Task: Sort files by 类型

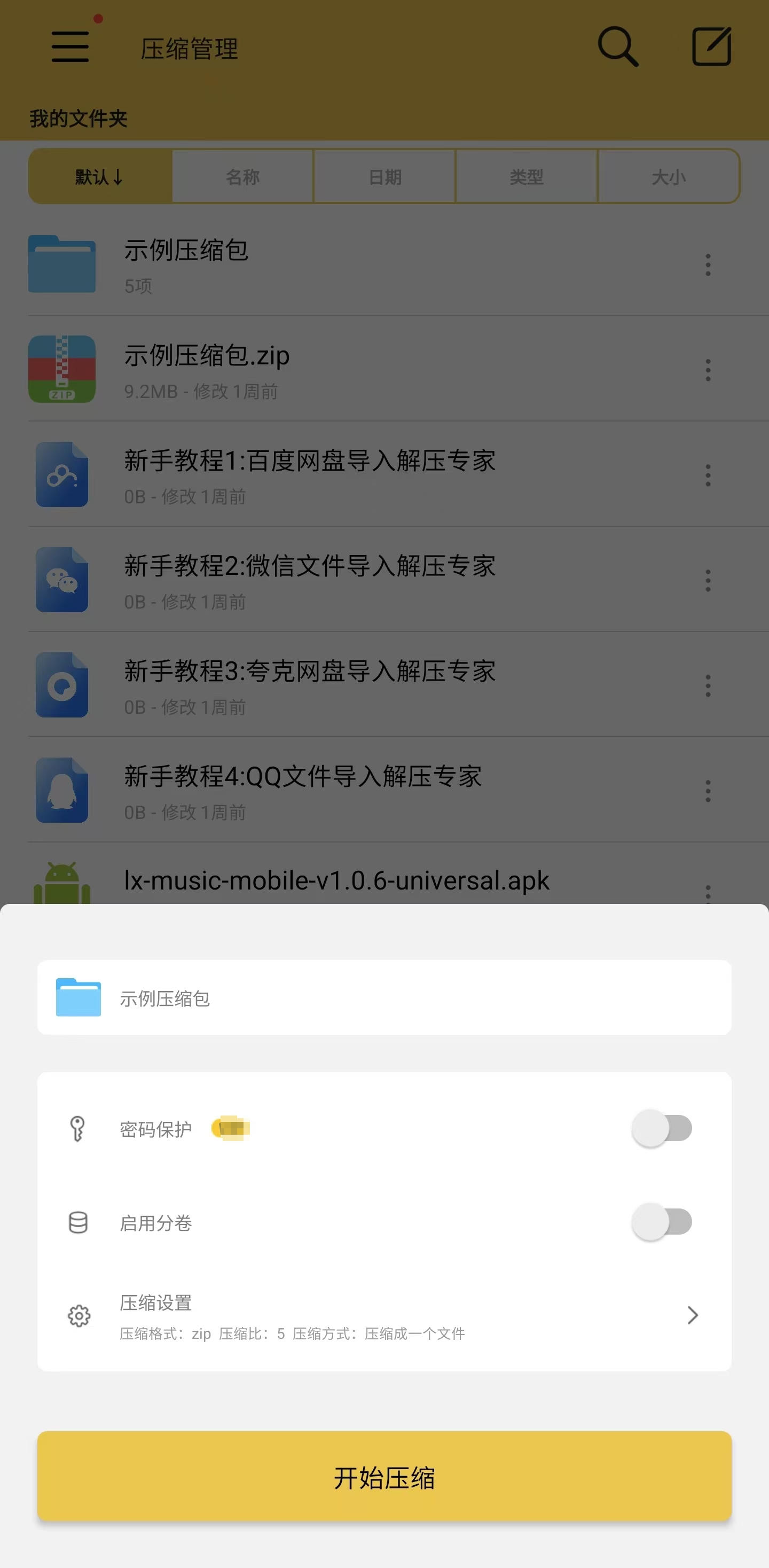Action: tap(526, 176)
